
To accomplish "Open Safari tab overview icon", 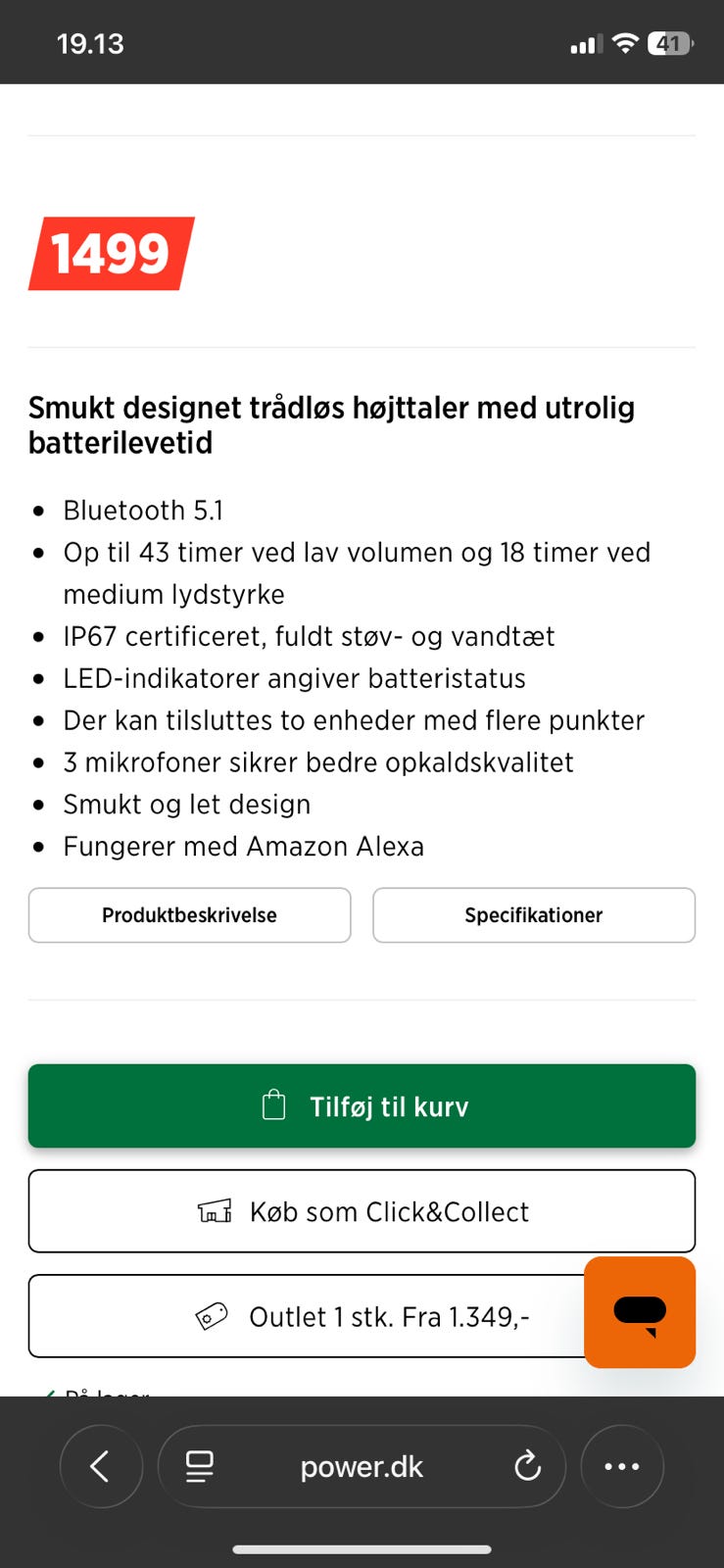I will [x=199, y=1466].
